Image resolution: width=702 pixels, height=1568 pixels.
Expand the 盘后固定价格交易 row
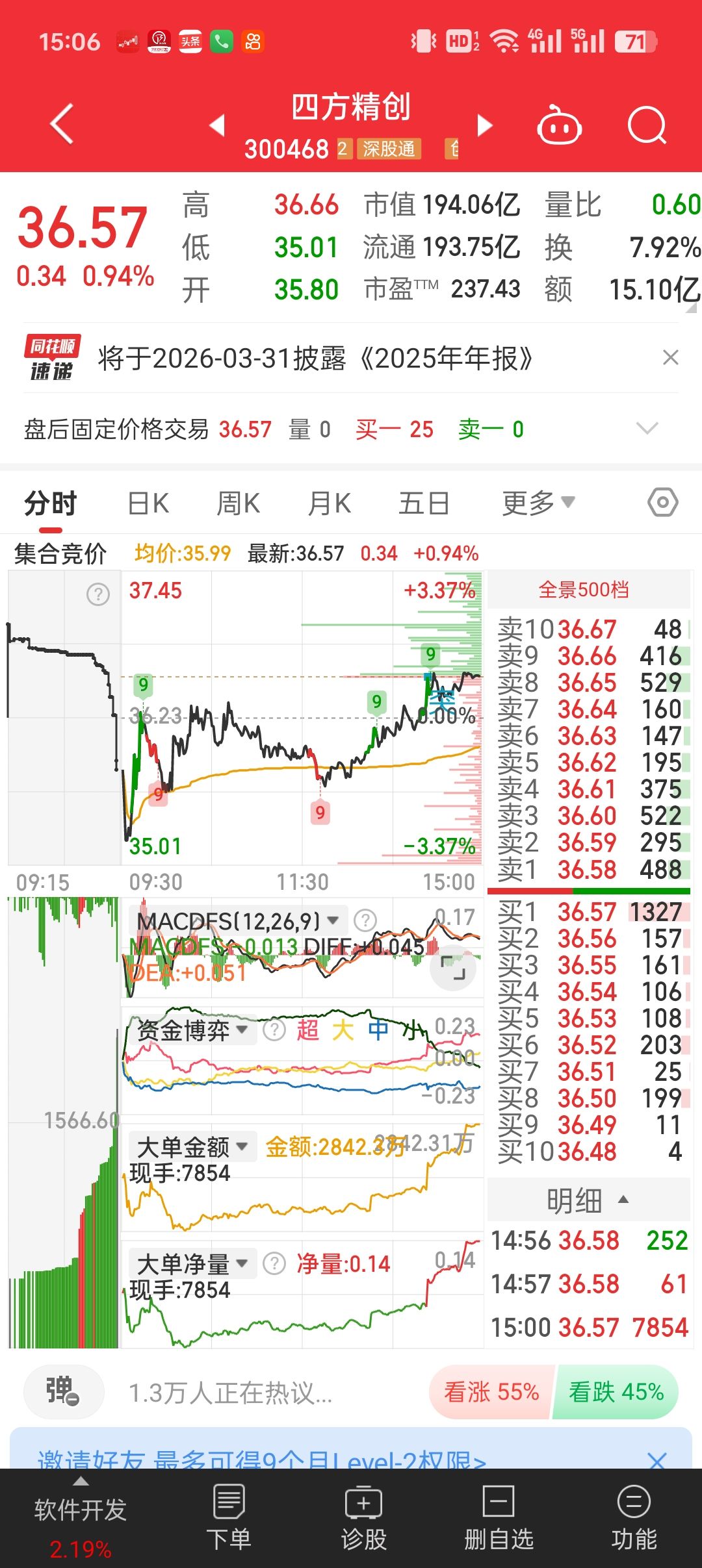(647, 428)
